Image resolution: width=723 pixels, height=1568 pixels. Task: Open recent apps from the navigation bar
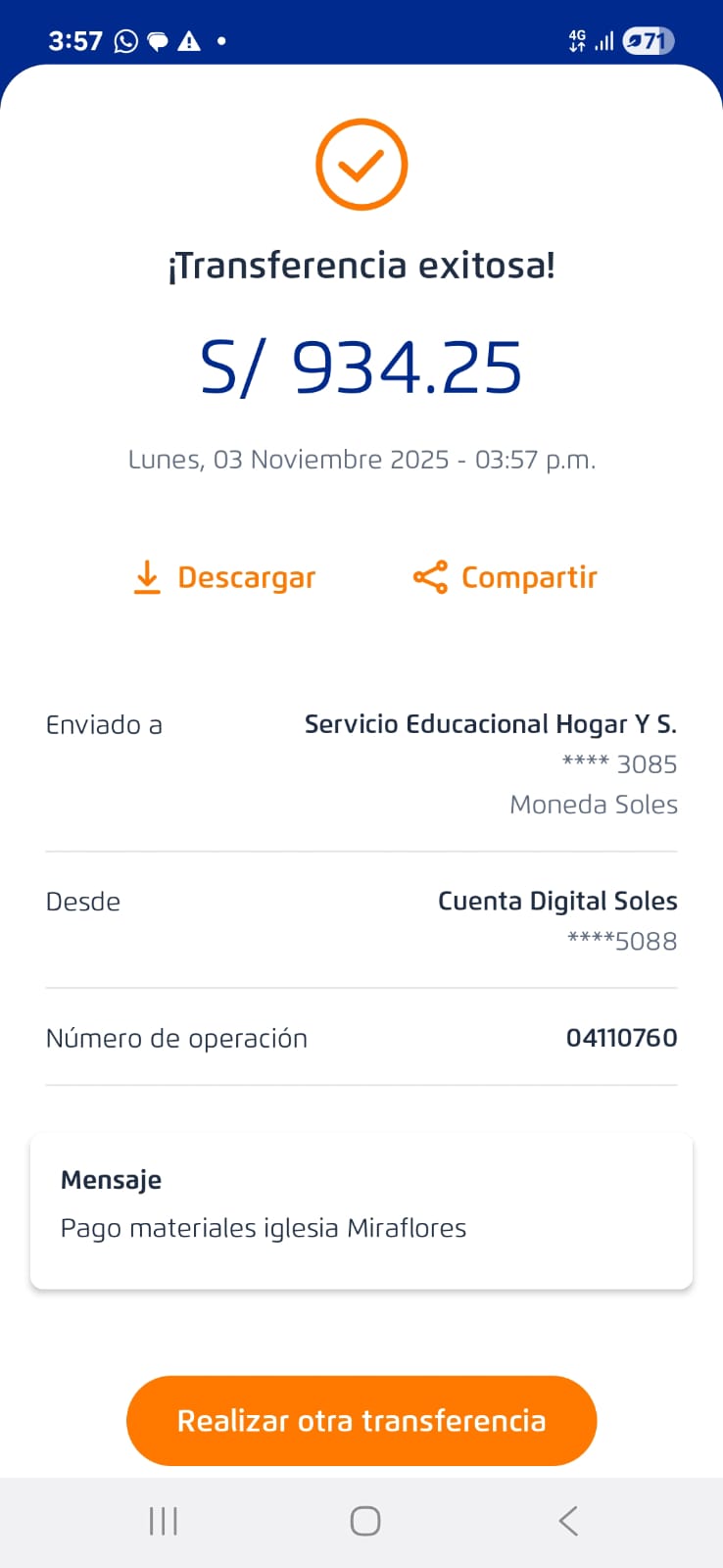coord(164,1521)
